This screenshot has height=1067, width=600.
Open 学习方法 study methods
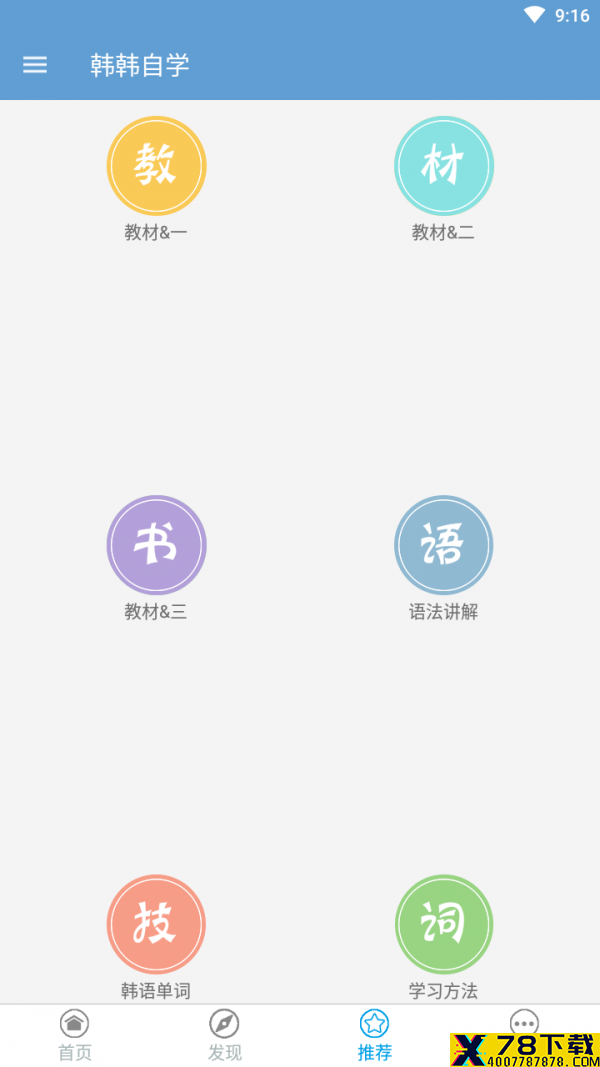(444, 938)
